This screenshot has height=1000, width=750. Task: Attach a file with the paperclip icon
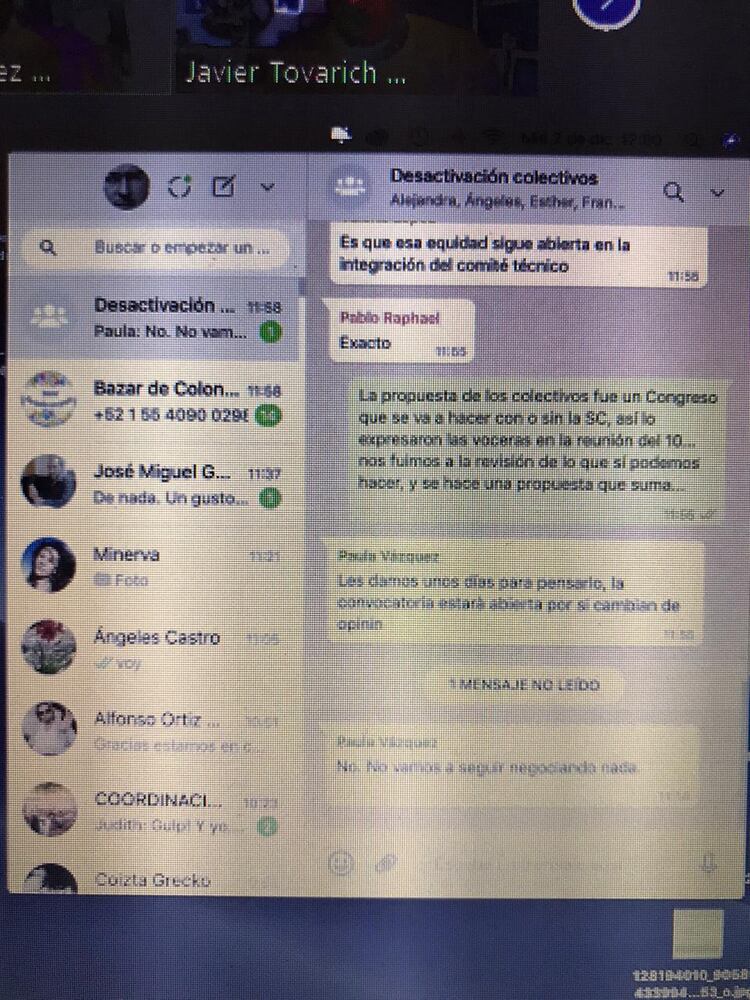[x=386, y=862]
